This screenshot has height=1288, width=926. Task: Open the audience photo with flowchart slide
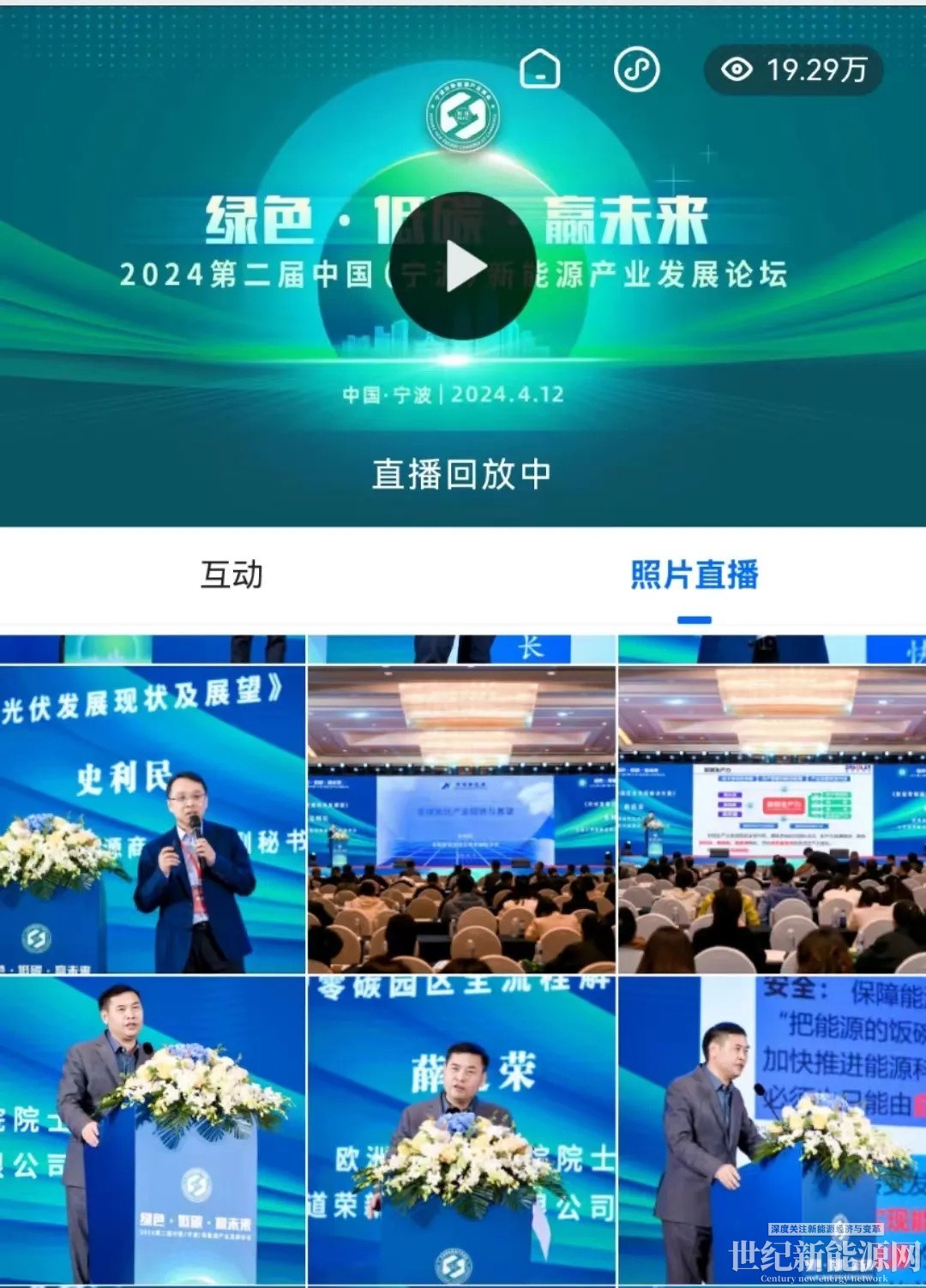point(772,820)
